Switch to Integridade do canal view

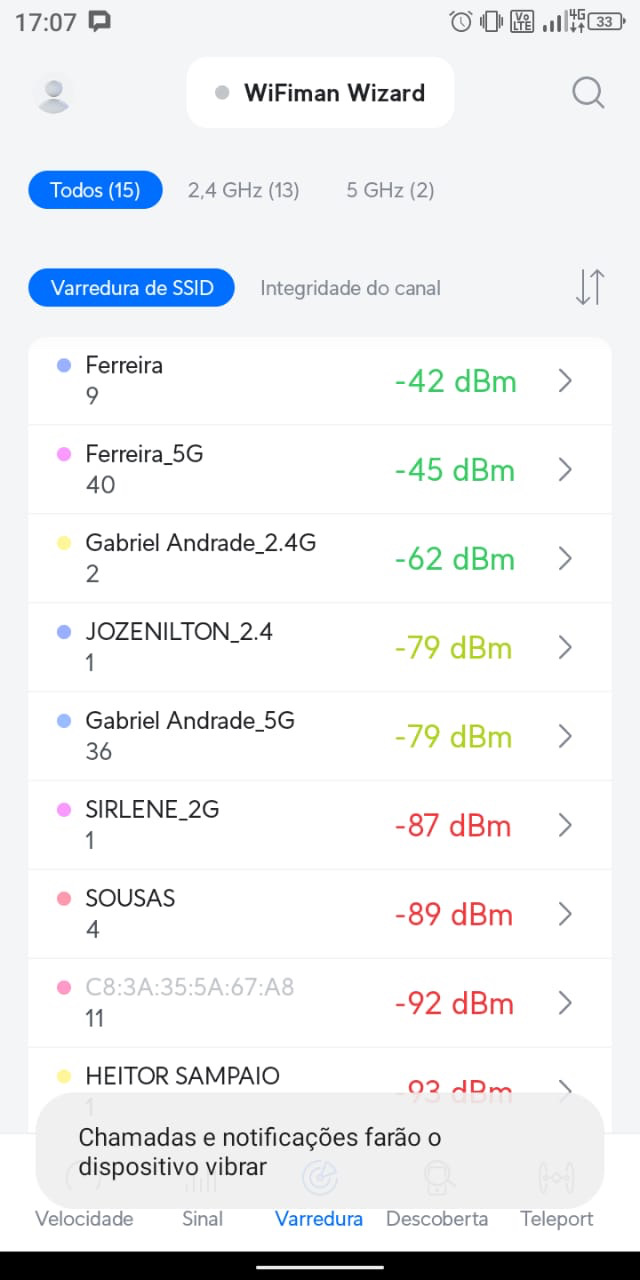point(350,288)
